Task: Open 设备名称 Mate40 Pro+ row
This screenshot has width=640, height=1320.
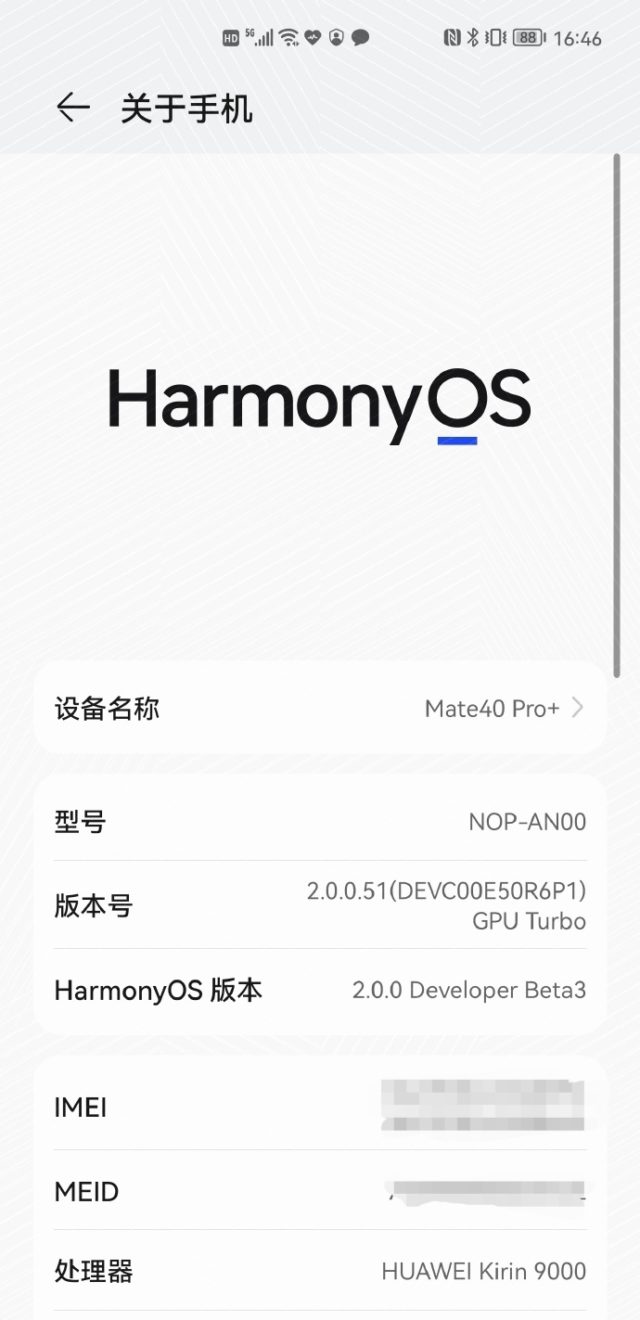Action: 320,709
